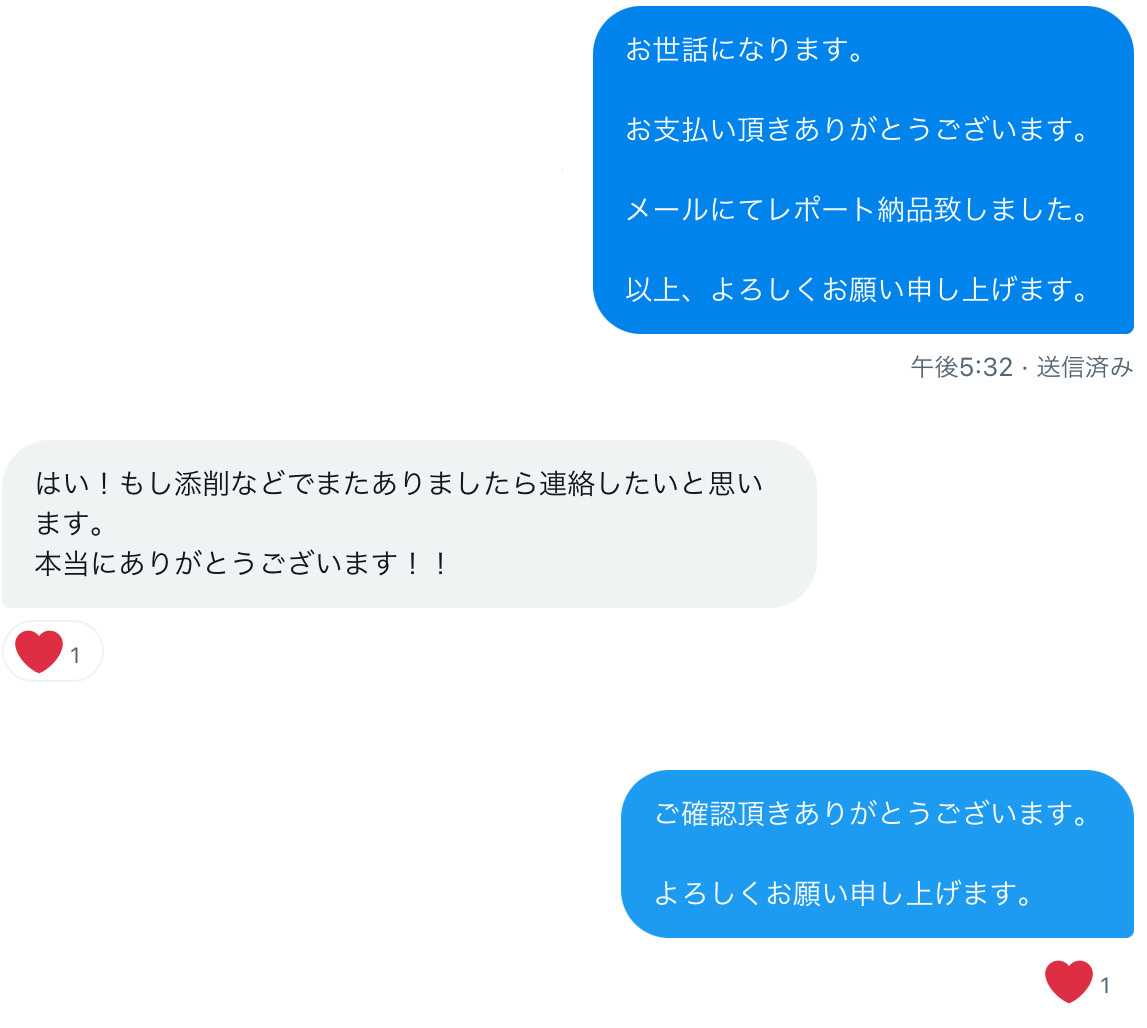Screen dimensions: 1147x1028
Task: Select the ご確認頂きありがとうございます message bubble
Action: (877, 854)
